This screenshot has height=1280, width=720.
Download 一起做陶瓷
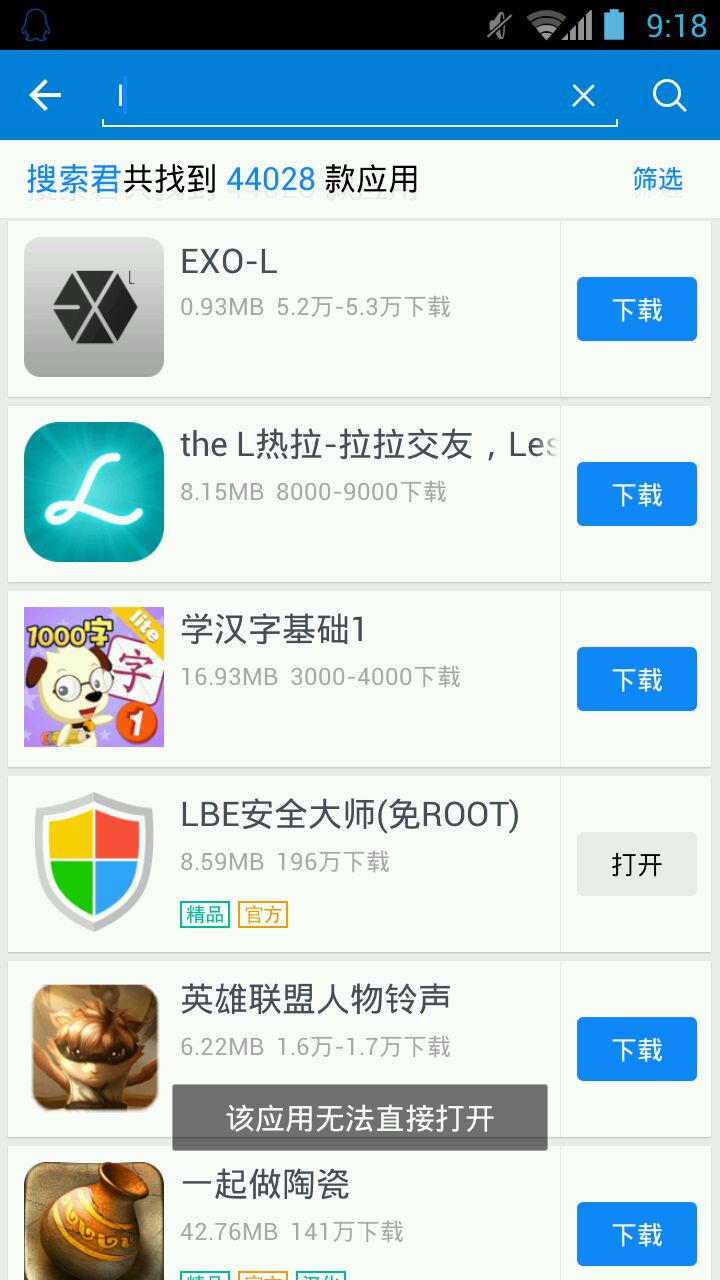tap(636, 1234)
